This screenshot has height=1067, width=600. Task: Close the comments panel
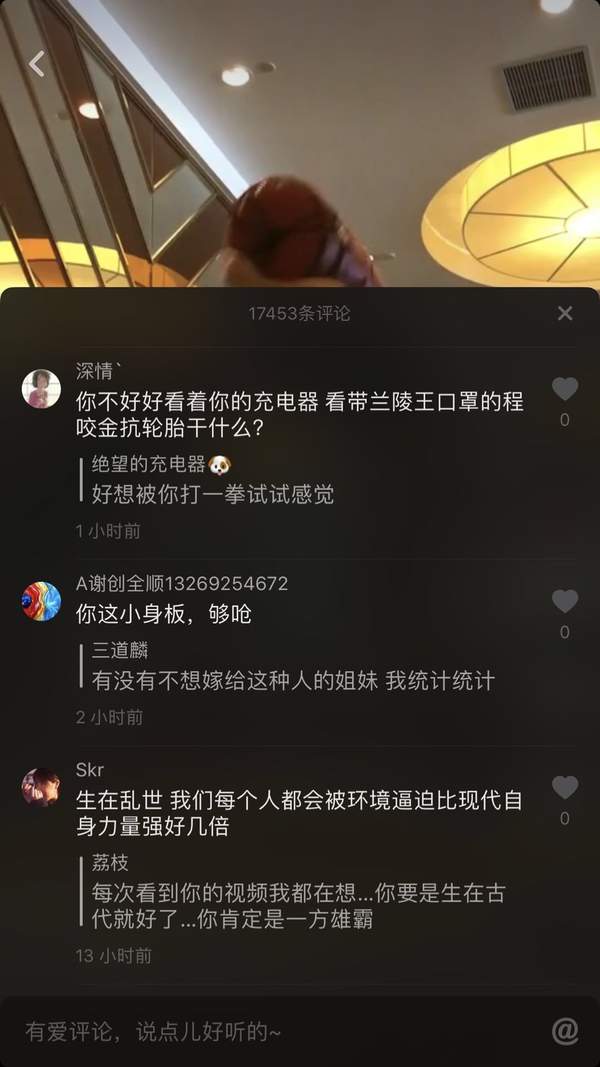coord(565,313)
